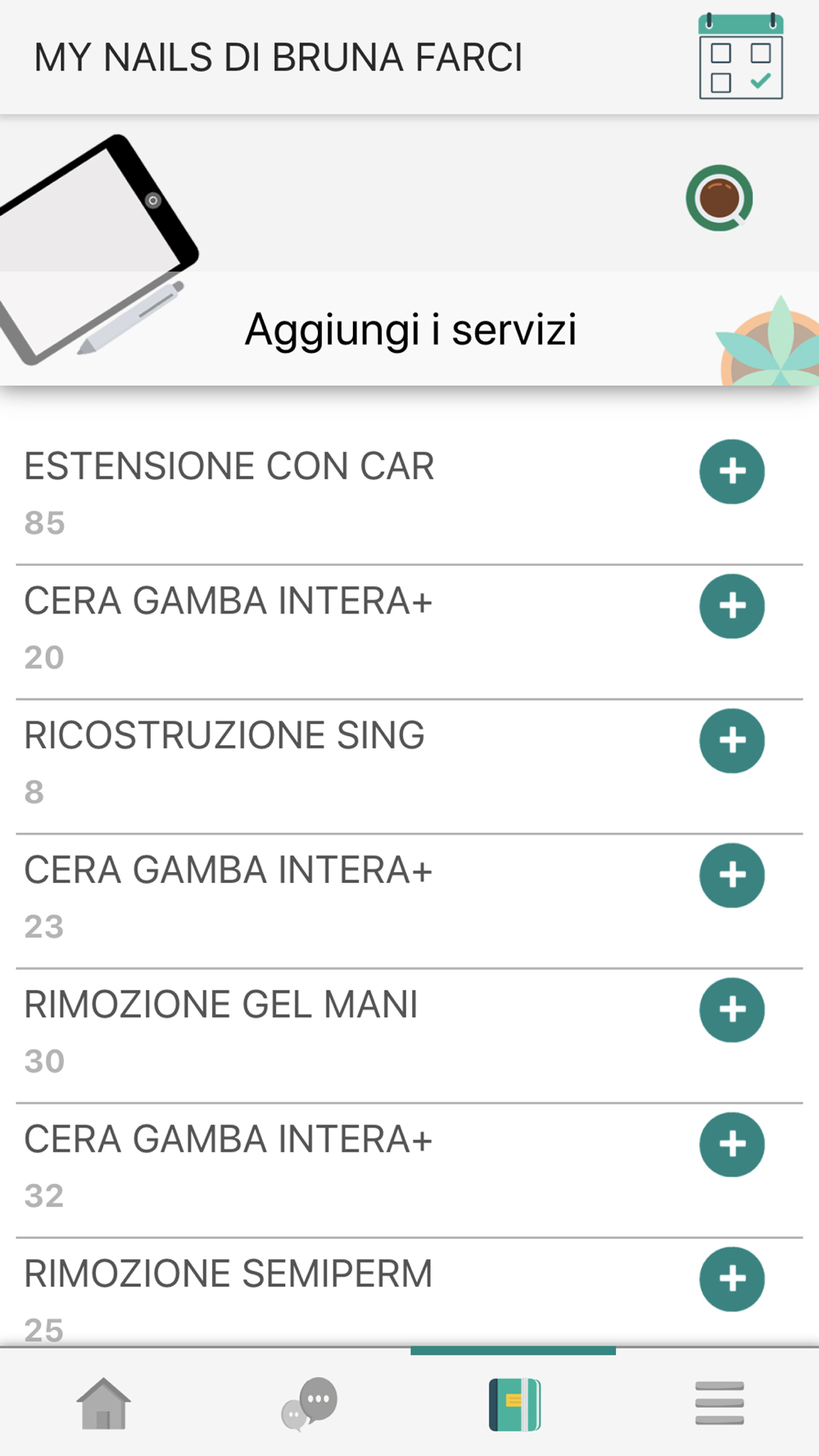Screen dimensions: 819x1456
Task: Go to the home tab
Action: coord(103,1404)
